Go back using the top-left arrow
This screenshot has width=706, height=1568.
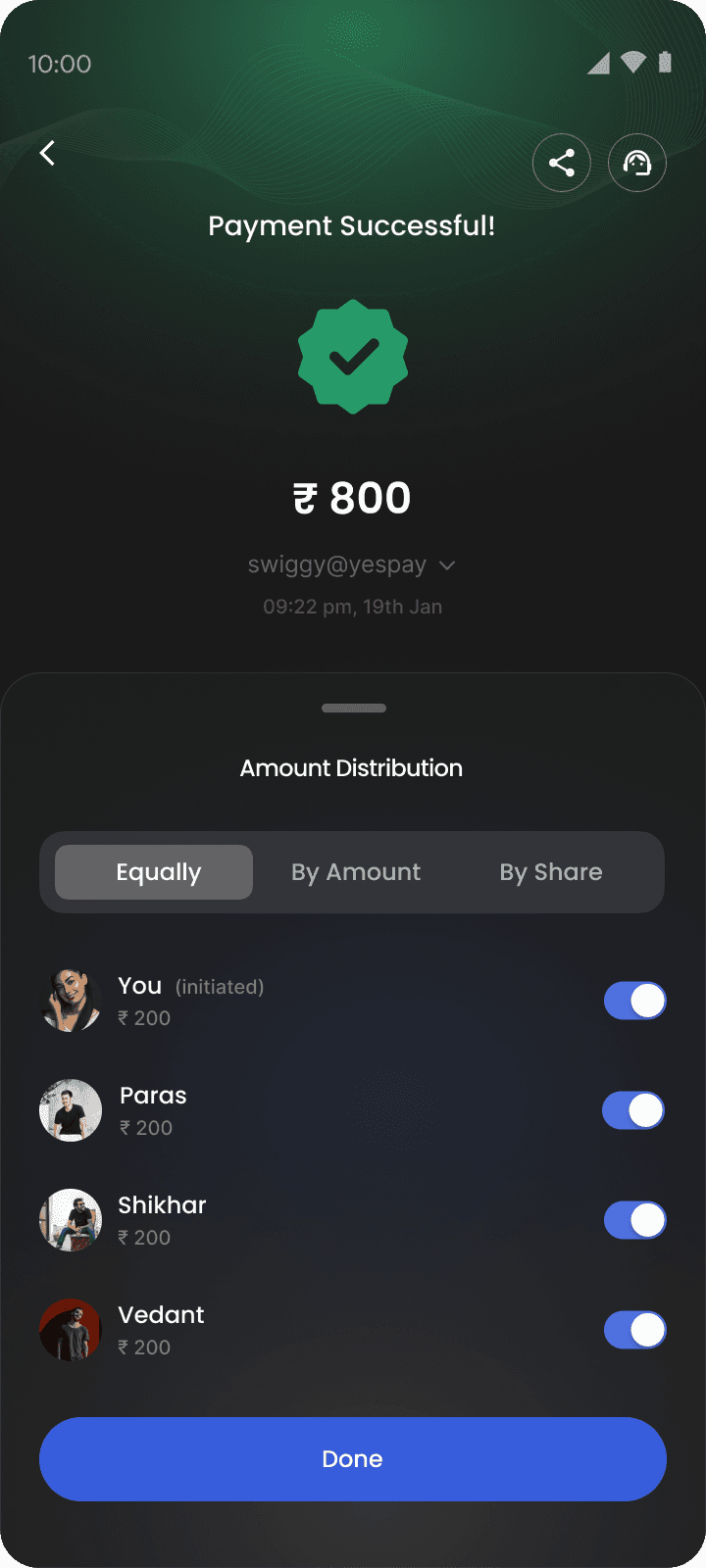click(47, 153)
